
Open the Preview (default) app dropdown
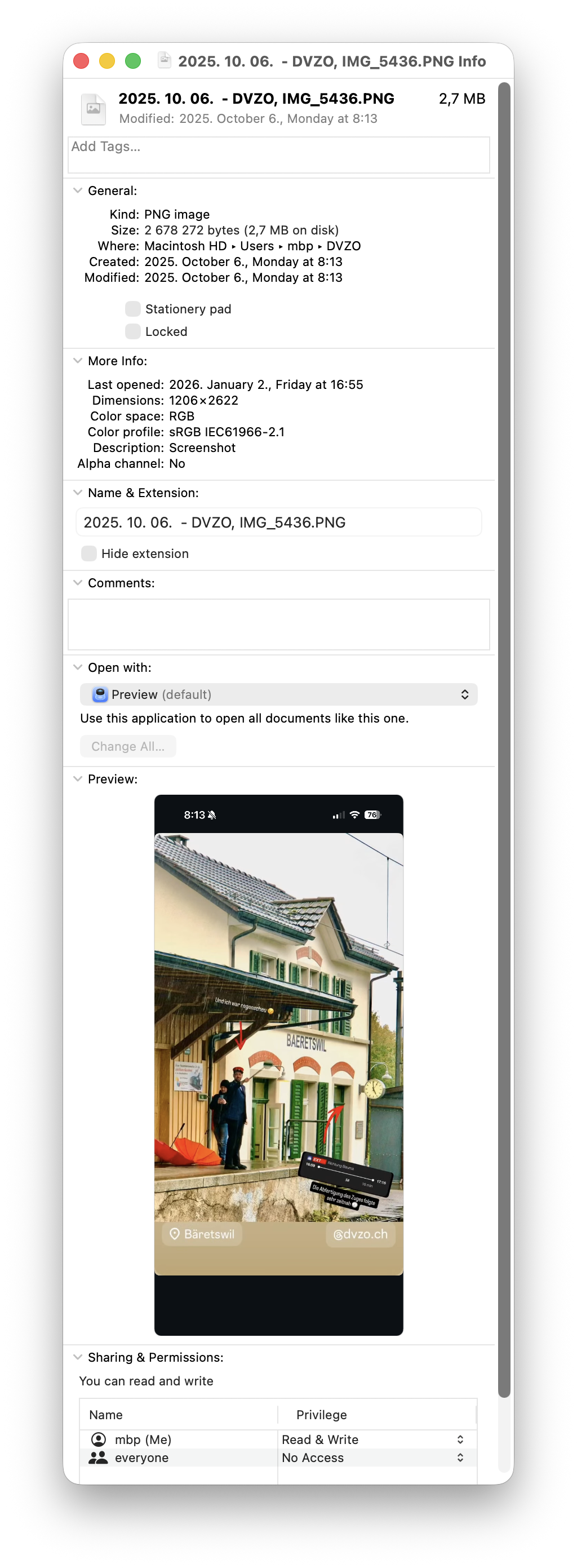(278, 694)
